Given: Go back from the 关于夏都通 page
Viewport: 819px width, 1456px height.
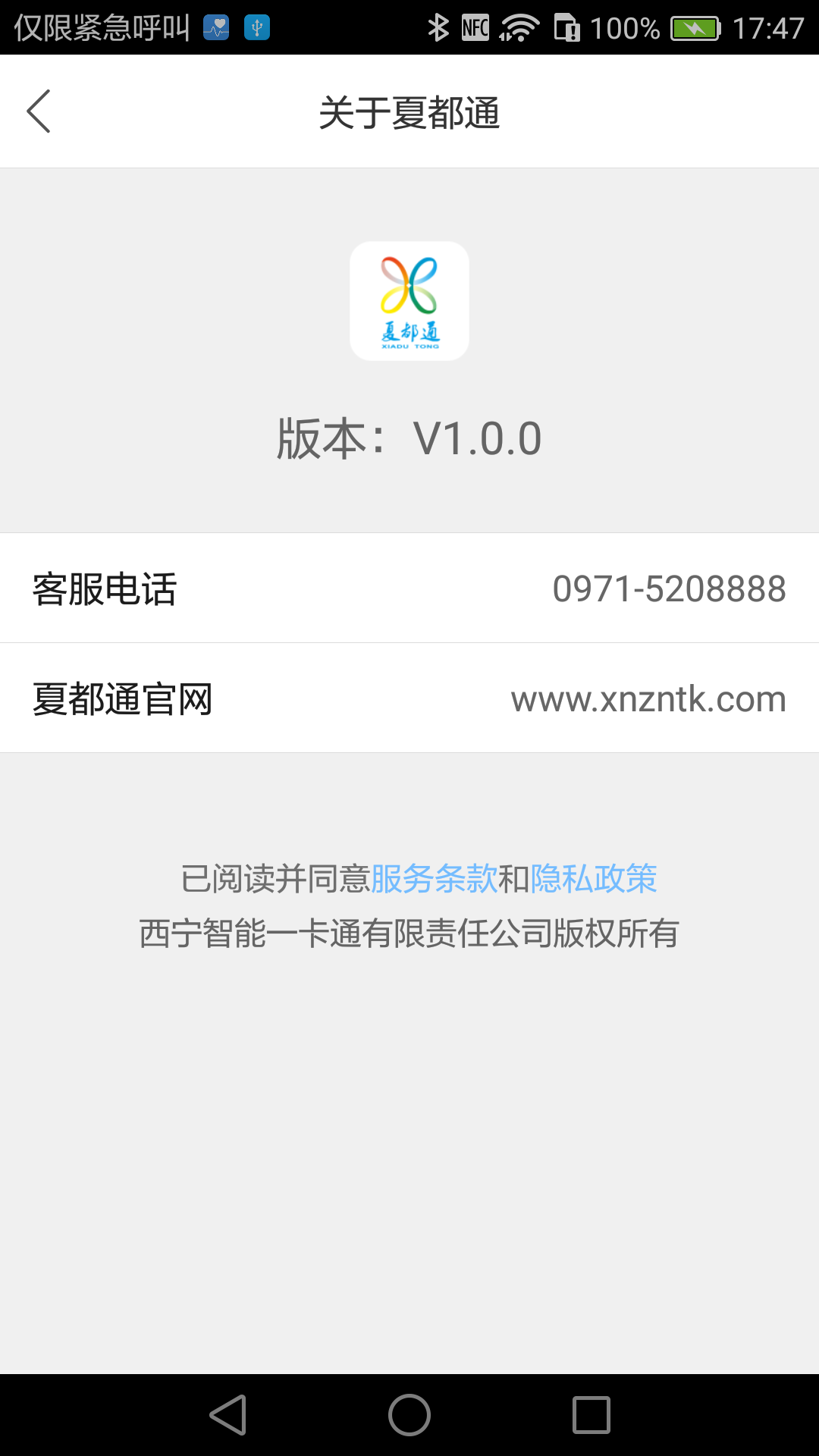Looking at the screenshot, I should pyautogui.click(x=39, y=111).
